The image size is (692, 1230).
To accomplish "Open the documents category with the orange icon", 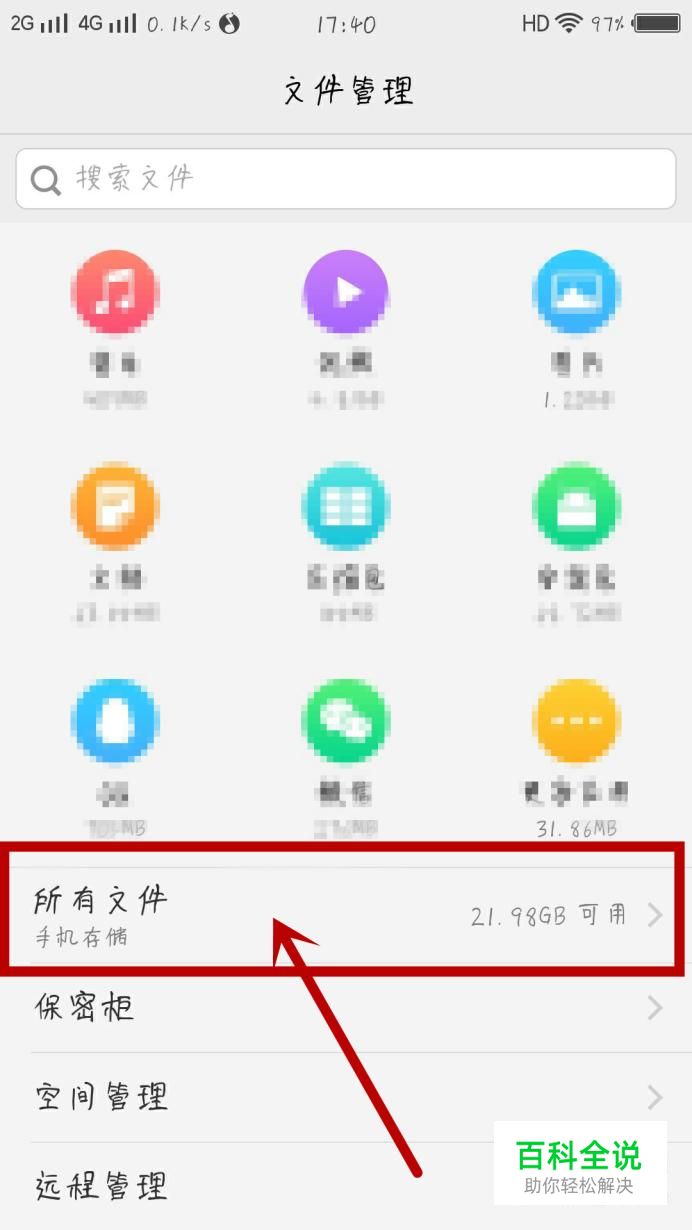I will (x=115, y=507).
